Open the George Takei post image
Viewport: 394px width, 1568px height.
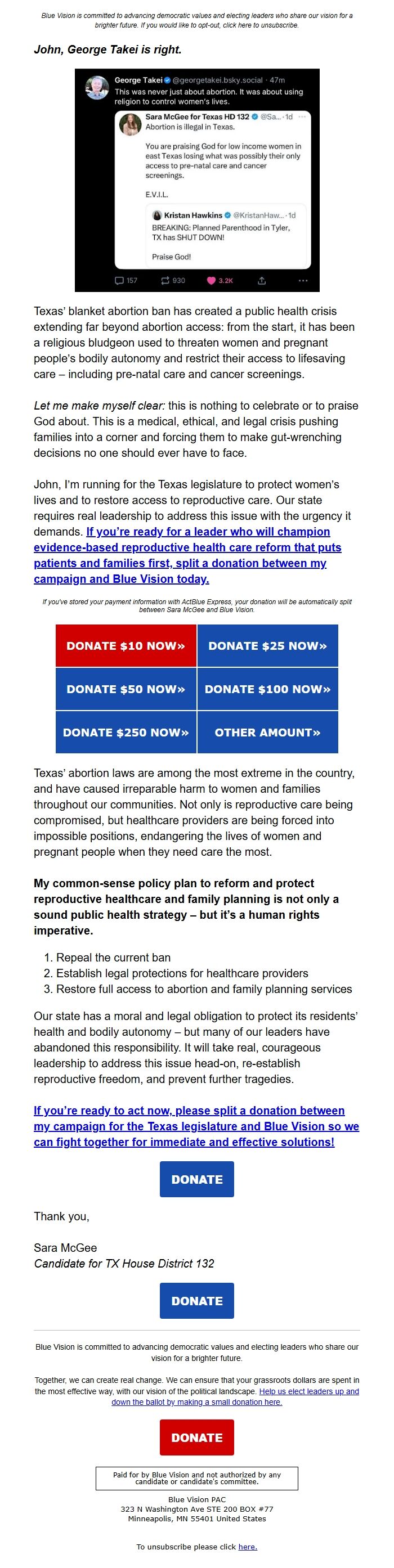click(x=196, y=179)
